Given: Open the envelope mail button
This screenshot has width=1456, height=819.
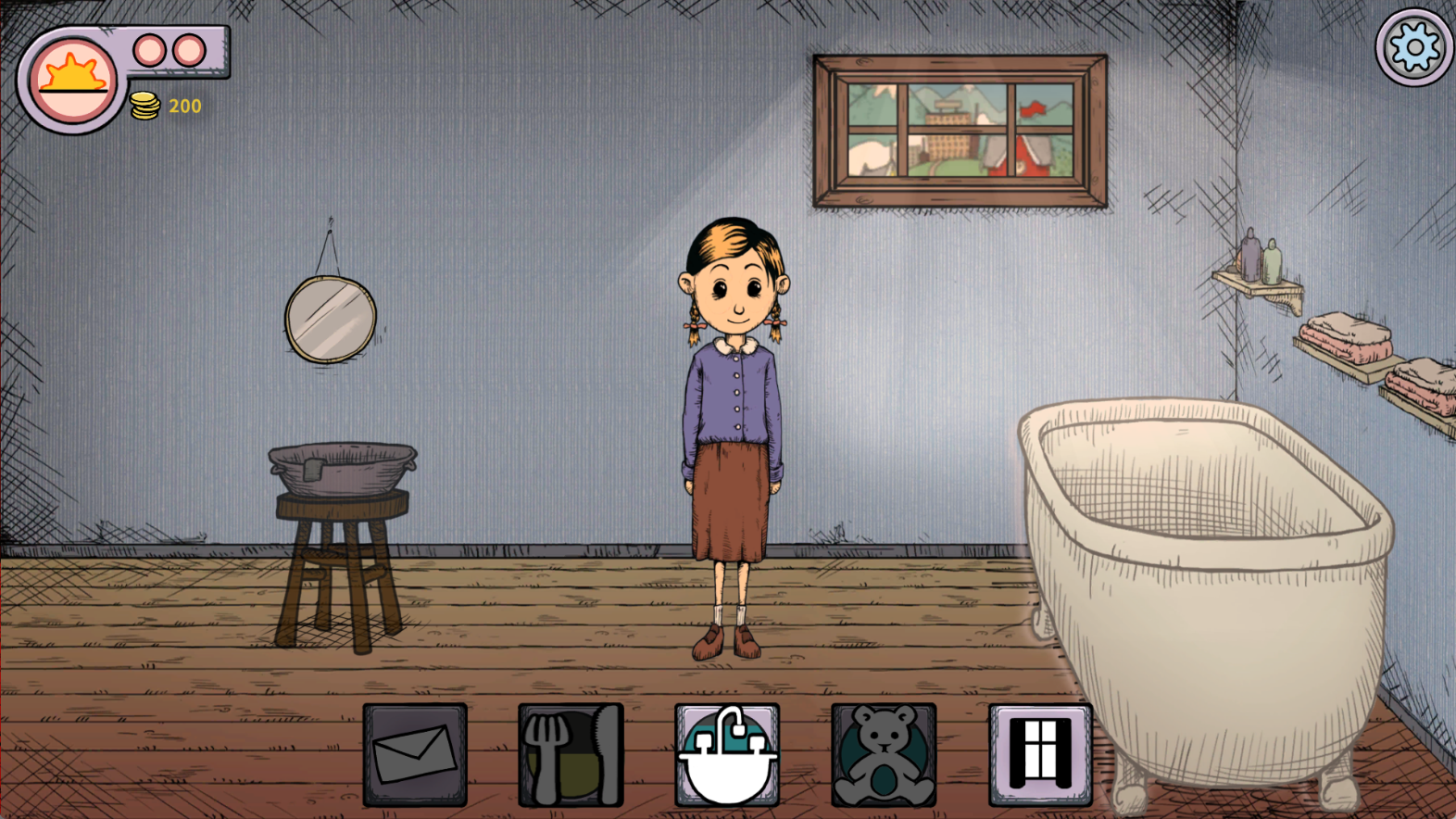Looking at the screenshot, I should (x=415, y=754).
